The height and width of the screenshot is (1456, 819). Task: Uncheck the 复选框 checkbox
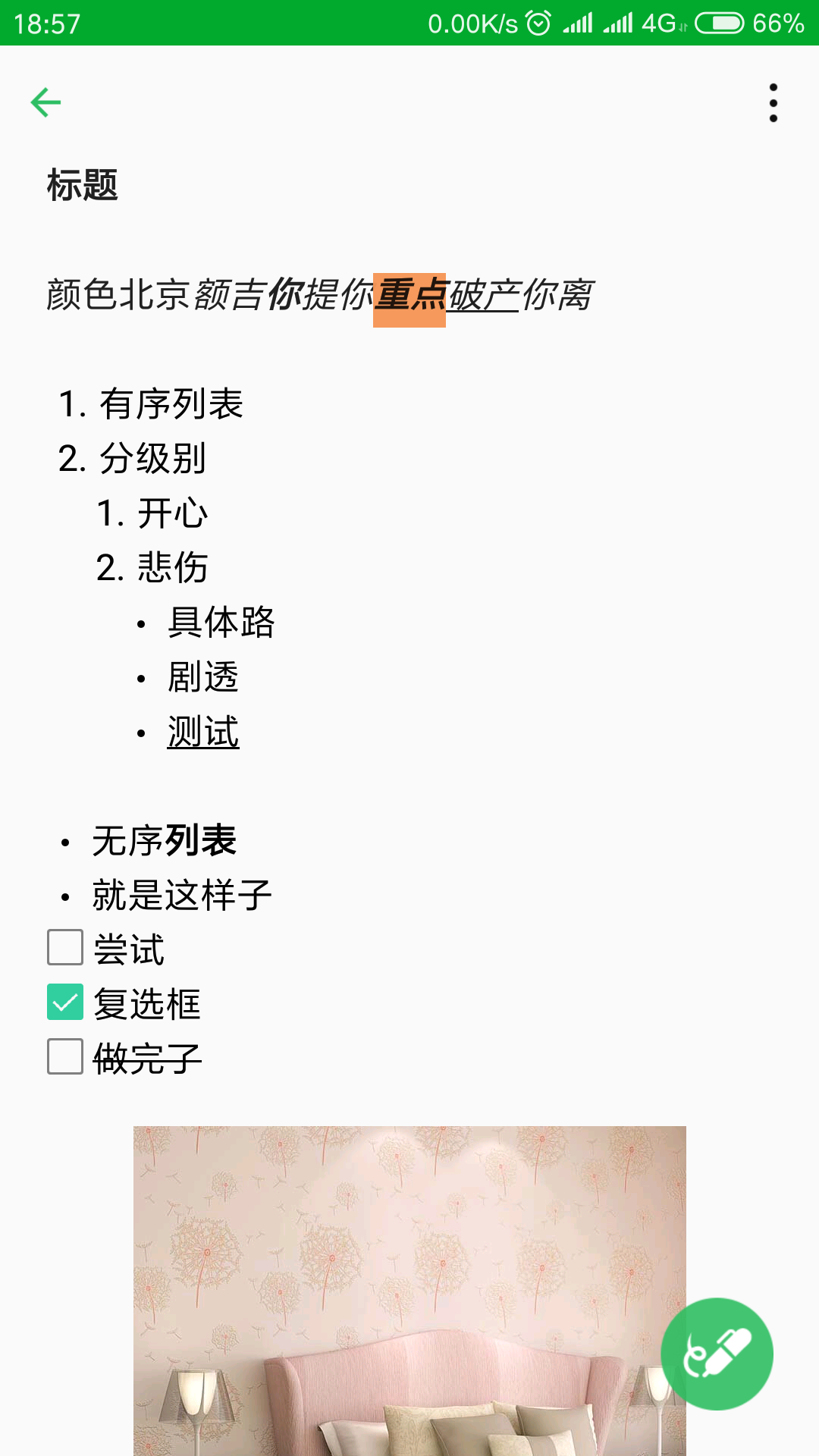click(x=65, y=1003)
